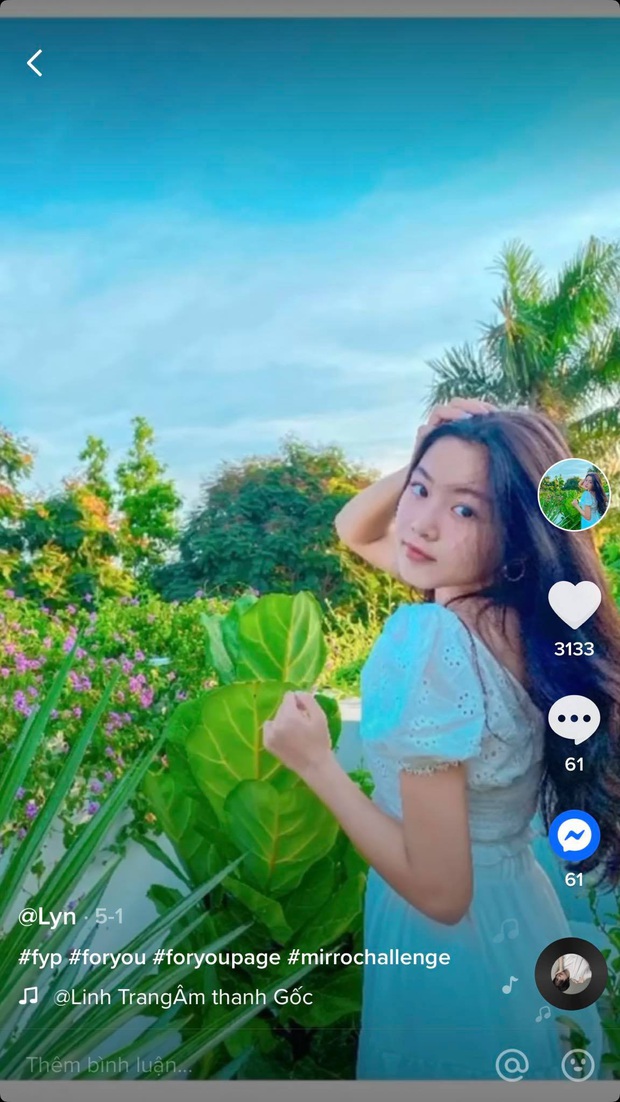Open the #foryoupage hashtag
This screenshot has width=620, height=1102.
[216, 957]
